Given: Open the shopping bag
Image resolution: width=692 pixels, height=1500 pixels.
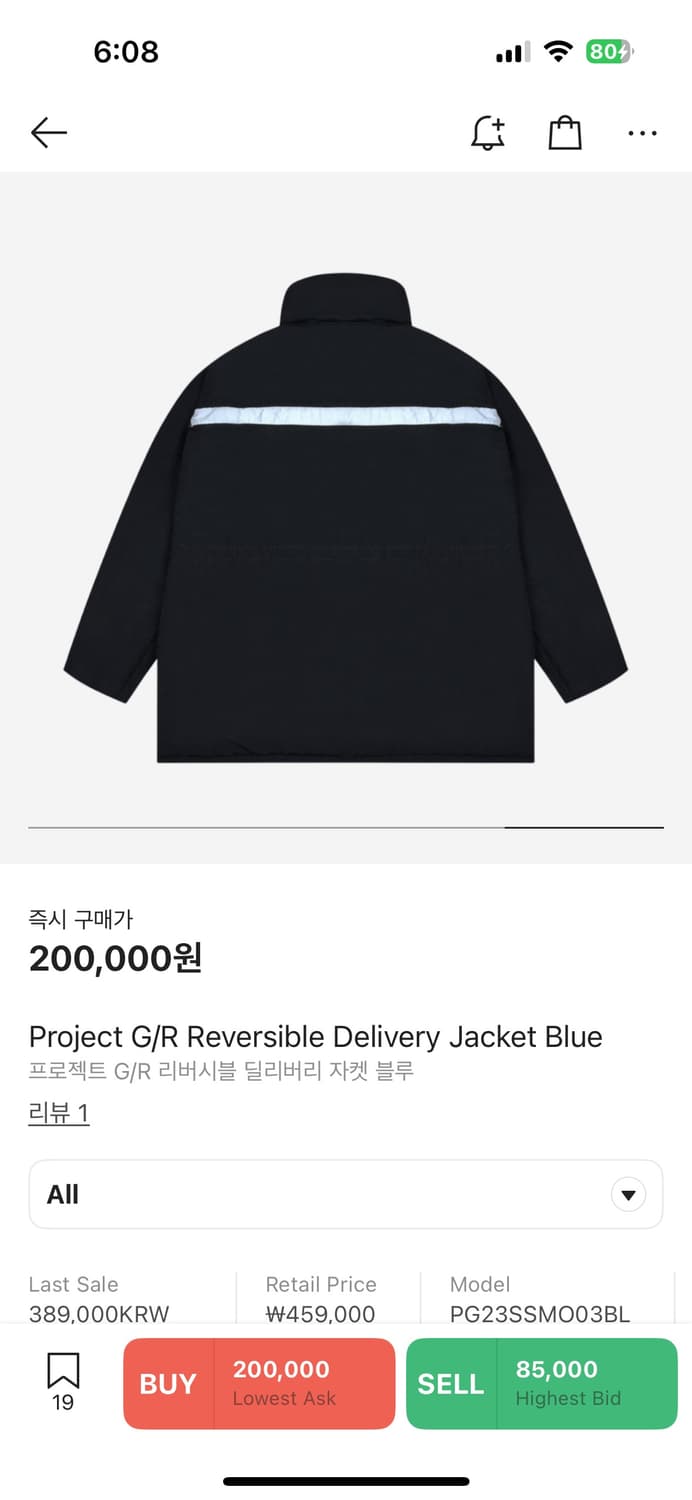Looking at the screenshot, I should (x=565, y=132).
